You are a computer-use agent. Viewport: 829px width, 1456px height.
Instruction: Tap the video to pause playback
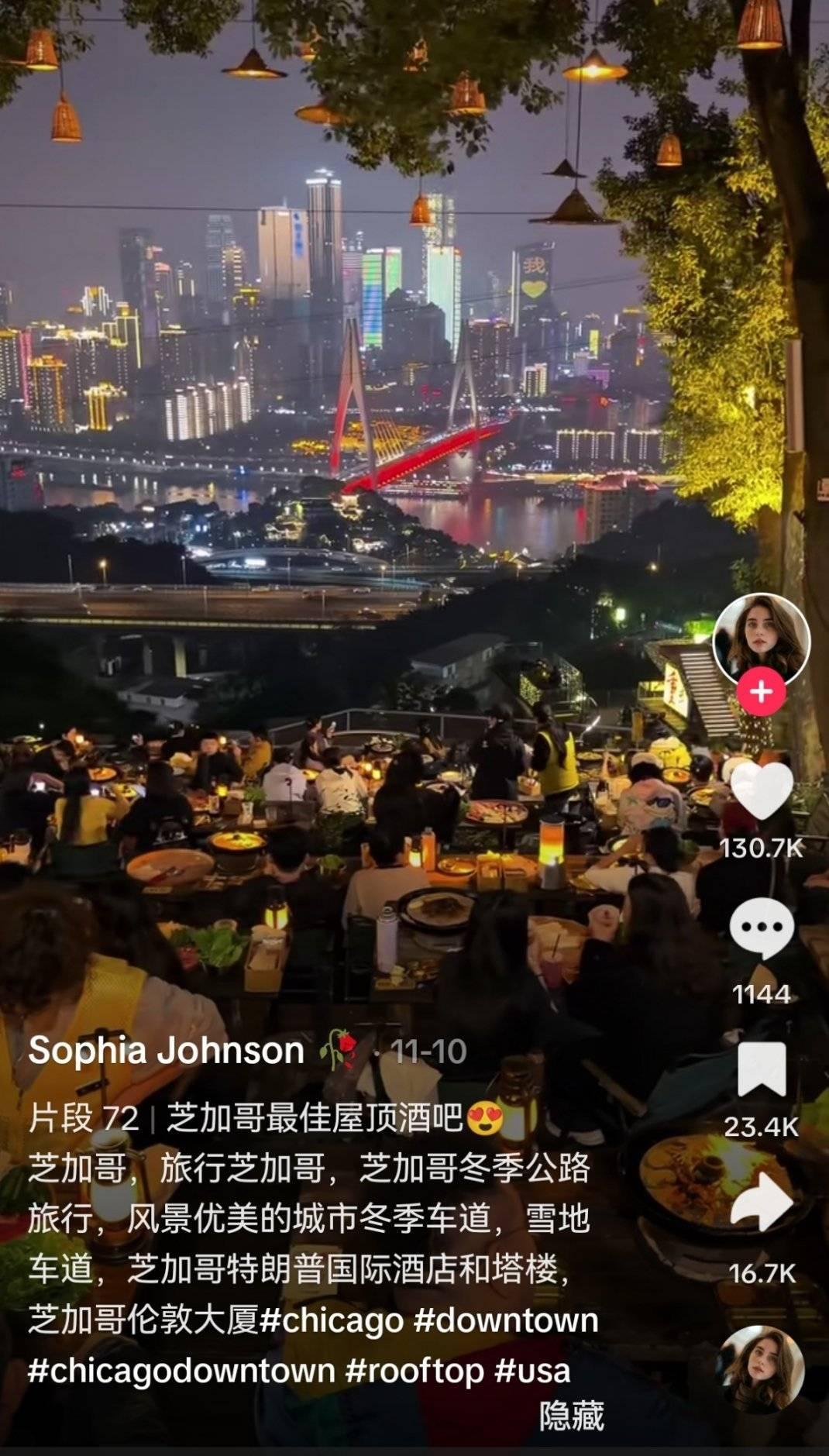coord(349,465)
